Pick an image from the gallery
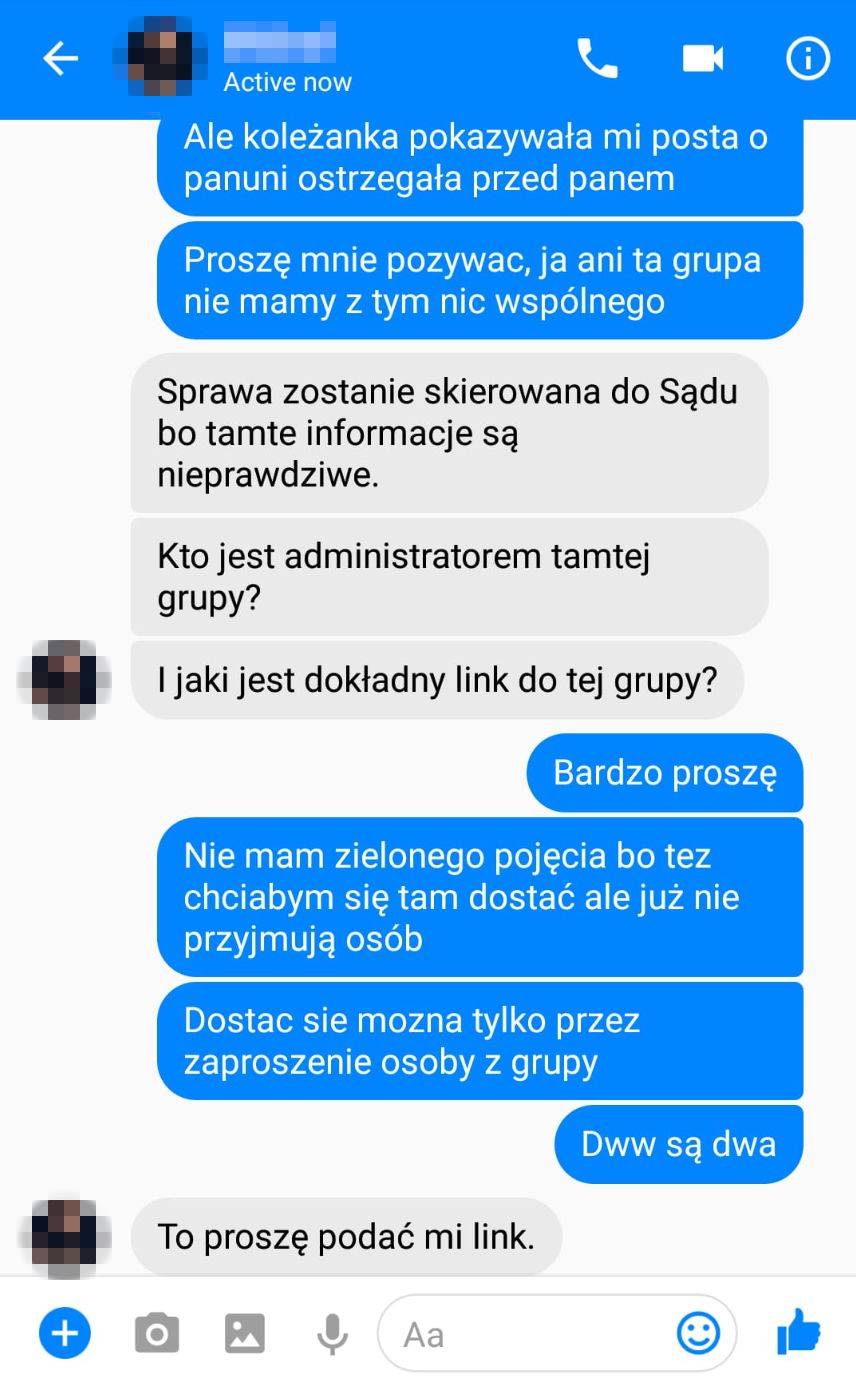Viewport: 856px width, 1384px height. click(245, 1333)
